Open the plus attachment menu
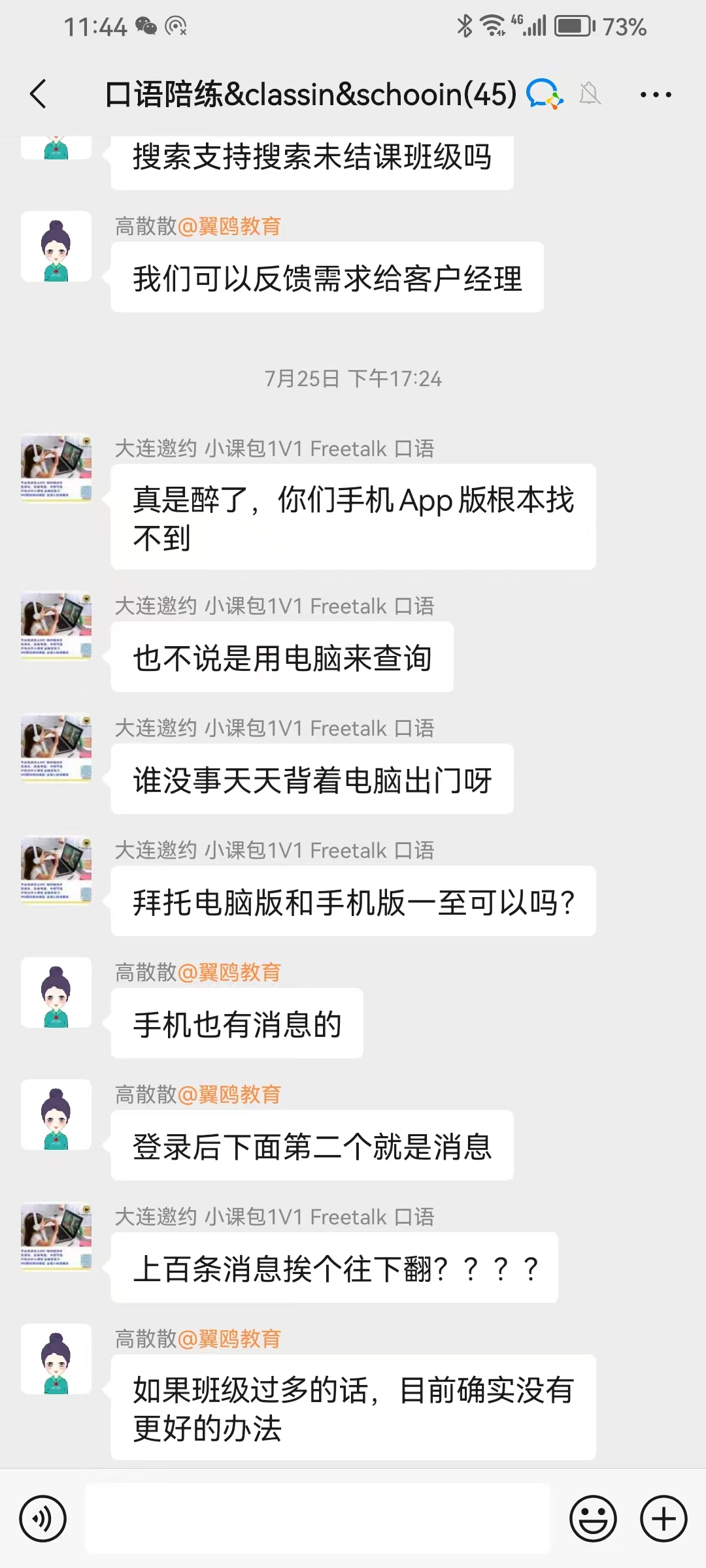 [x=663, y=1518]
